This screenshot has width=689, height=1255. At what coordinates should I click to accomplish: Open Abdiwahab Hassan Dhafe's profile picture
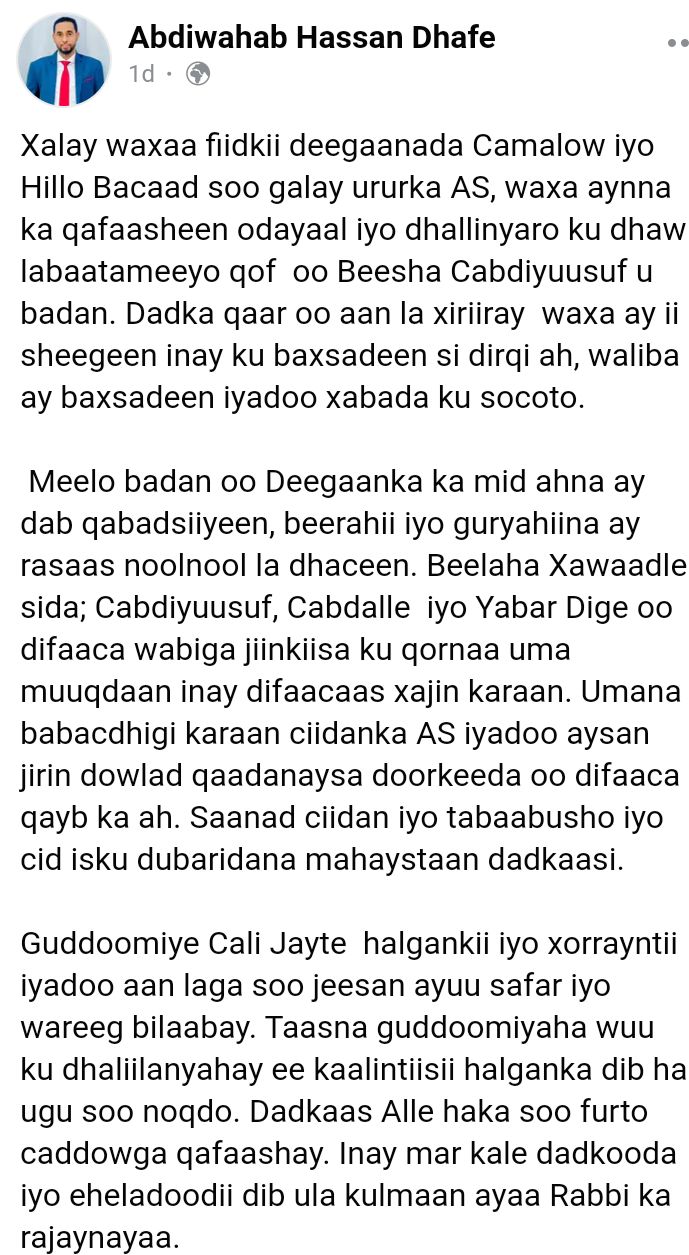click(64, 60)
